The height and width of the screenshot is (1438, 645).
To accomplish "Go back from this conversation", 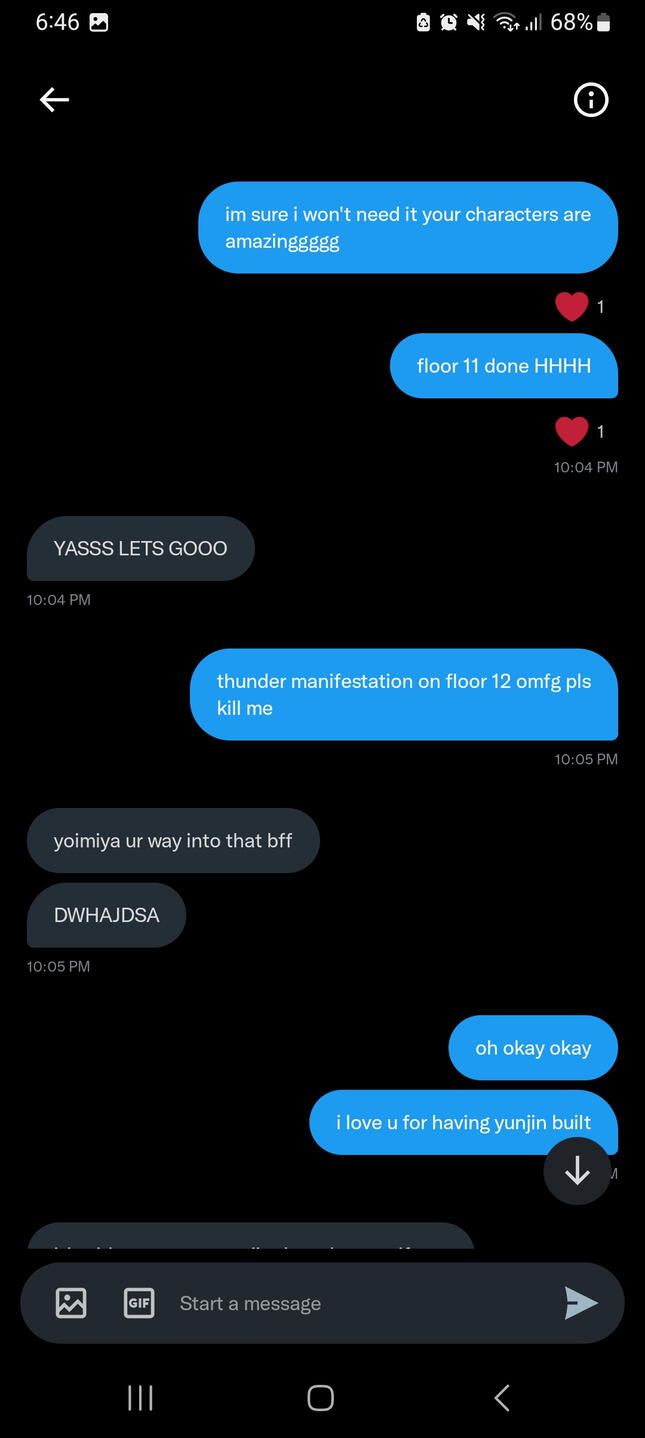I will (x=54, y=99).
